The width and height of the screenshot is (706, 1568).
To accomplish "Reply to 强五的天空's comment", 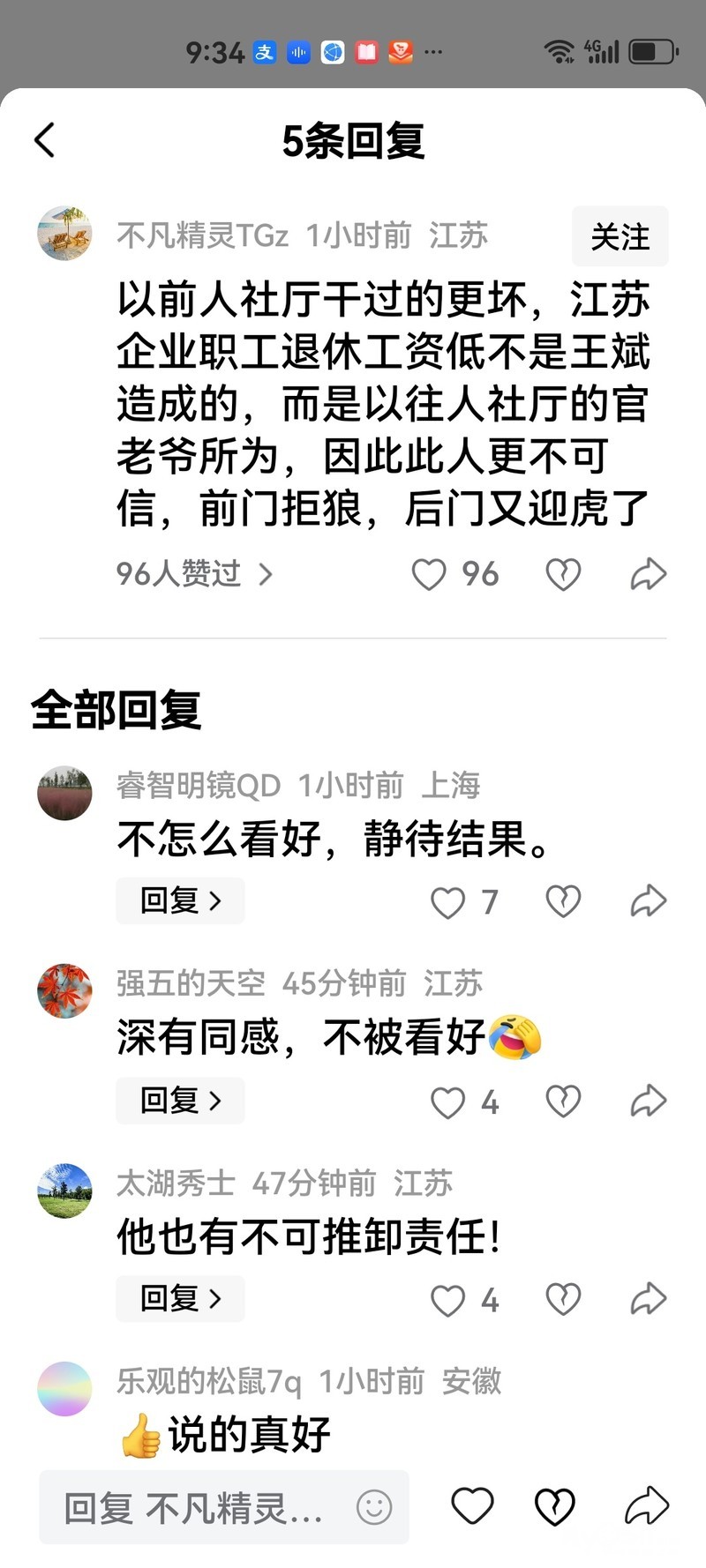I will coord(180,1101).
